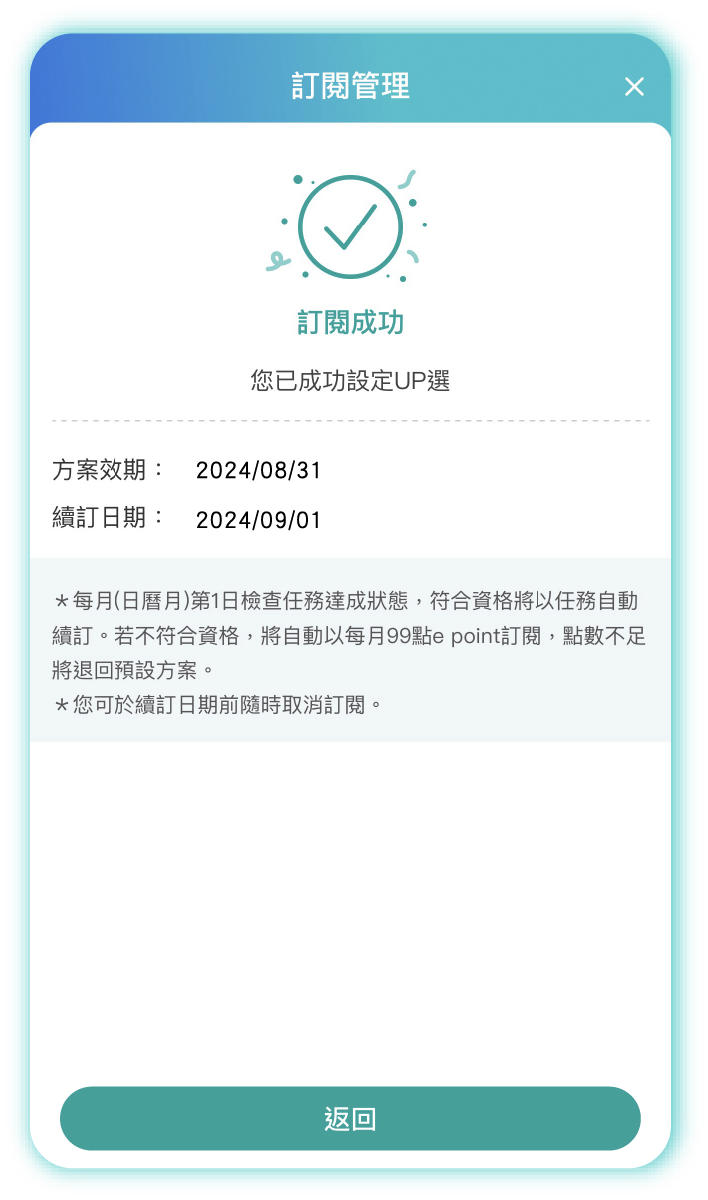This screenshot has height=1200, width=708.
Task: Tap the 返回 button
Action: (x=350, y=1118)
